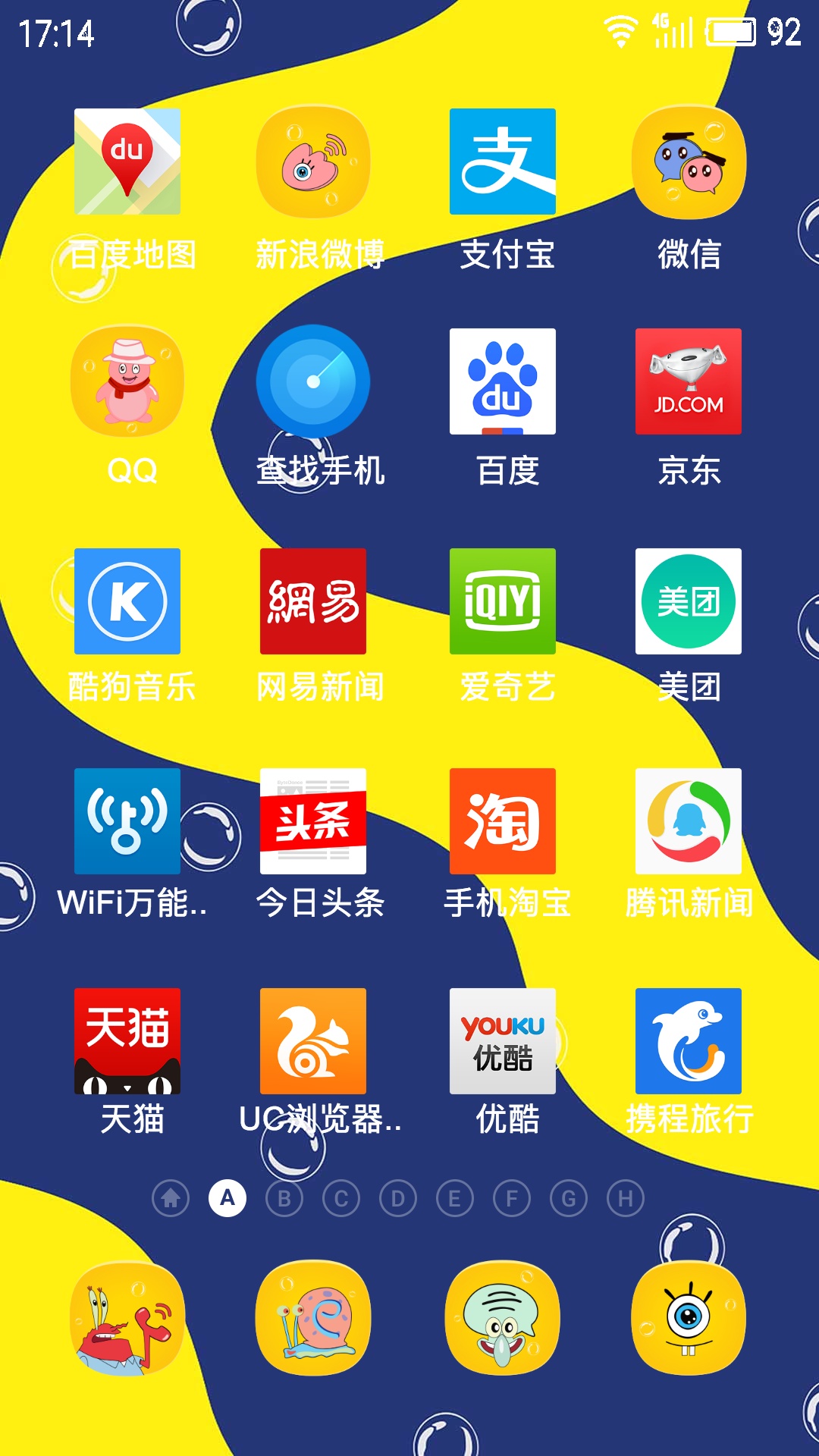Open Tencent News (腾讯新闻)
The image size is (819, 1456).
[x=689, y=821]
